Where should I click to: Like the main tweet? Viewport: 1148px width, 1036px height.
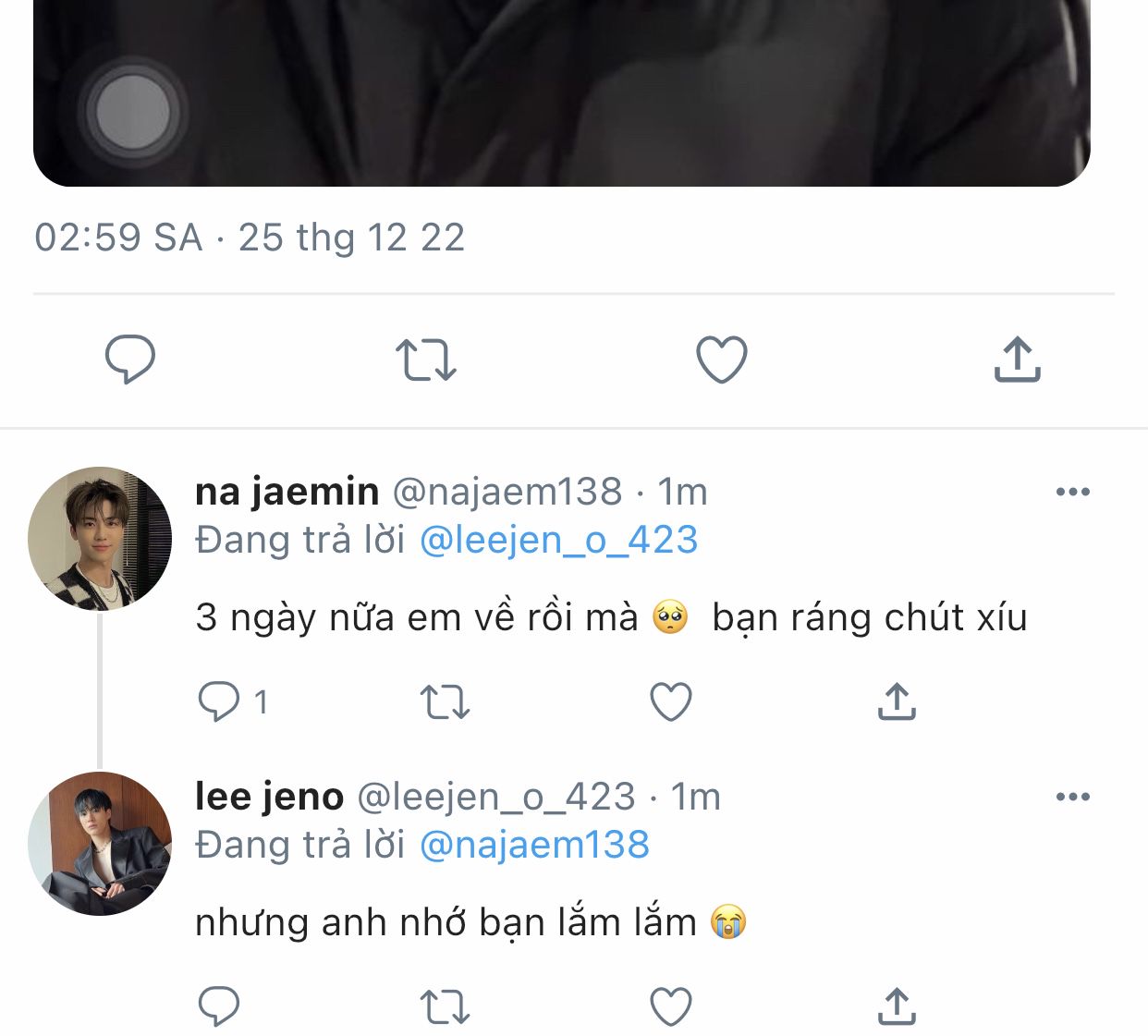[x=721, y=360]
